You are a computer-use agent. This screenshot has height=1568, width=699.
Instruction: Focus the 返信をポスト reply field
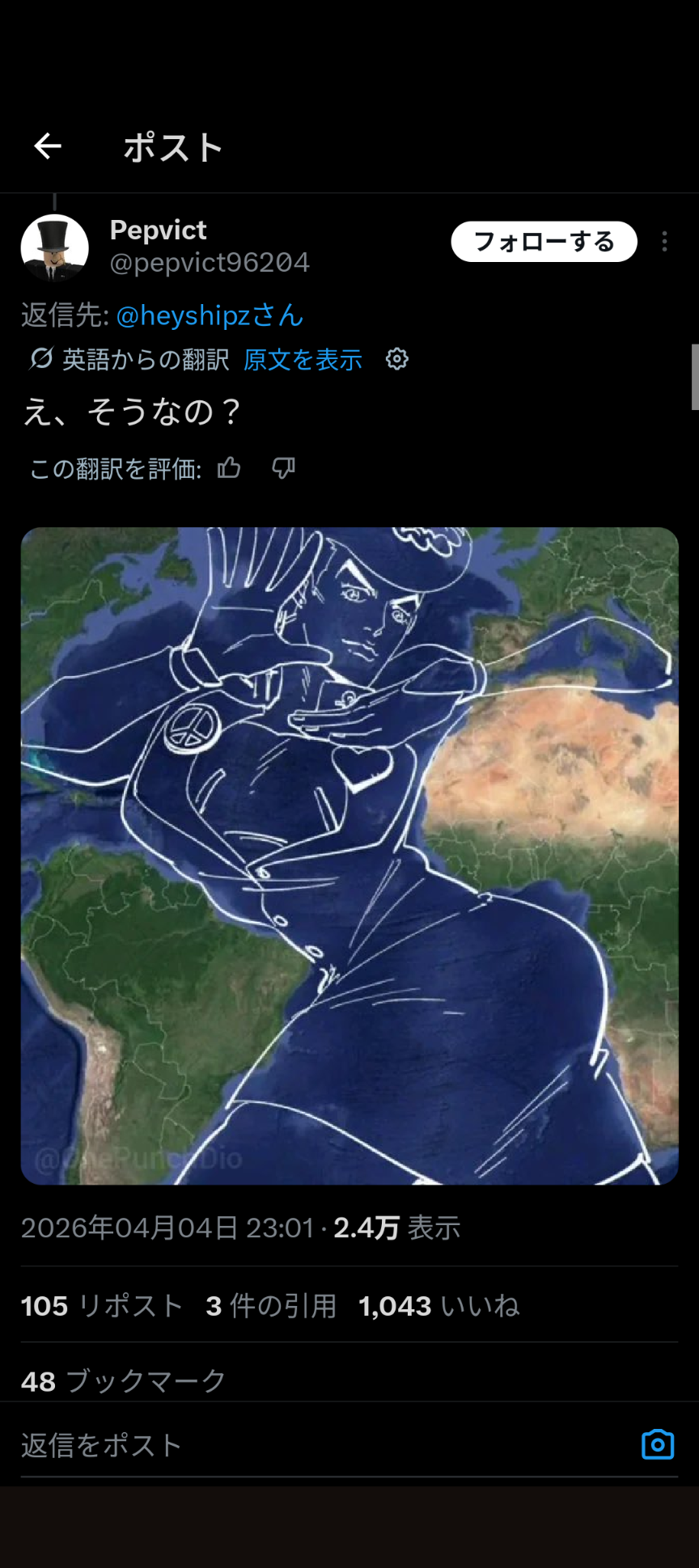[324, 1445]
